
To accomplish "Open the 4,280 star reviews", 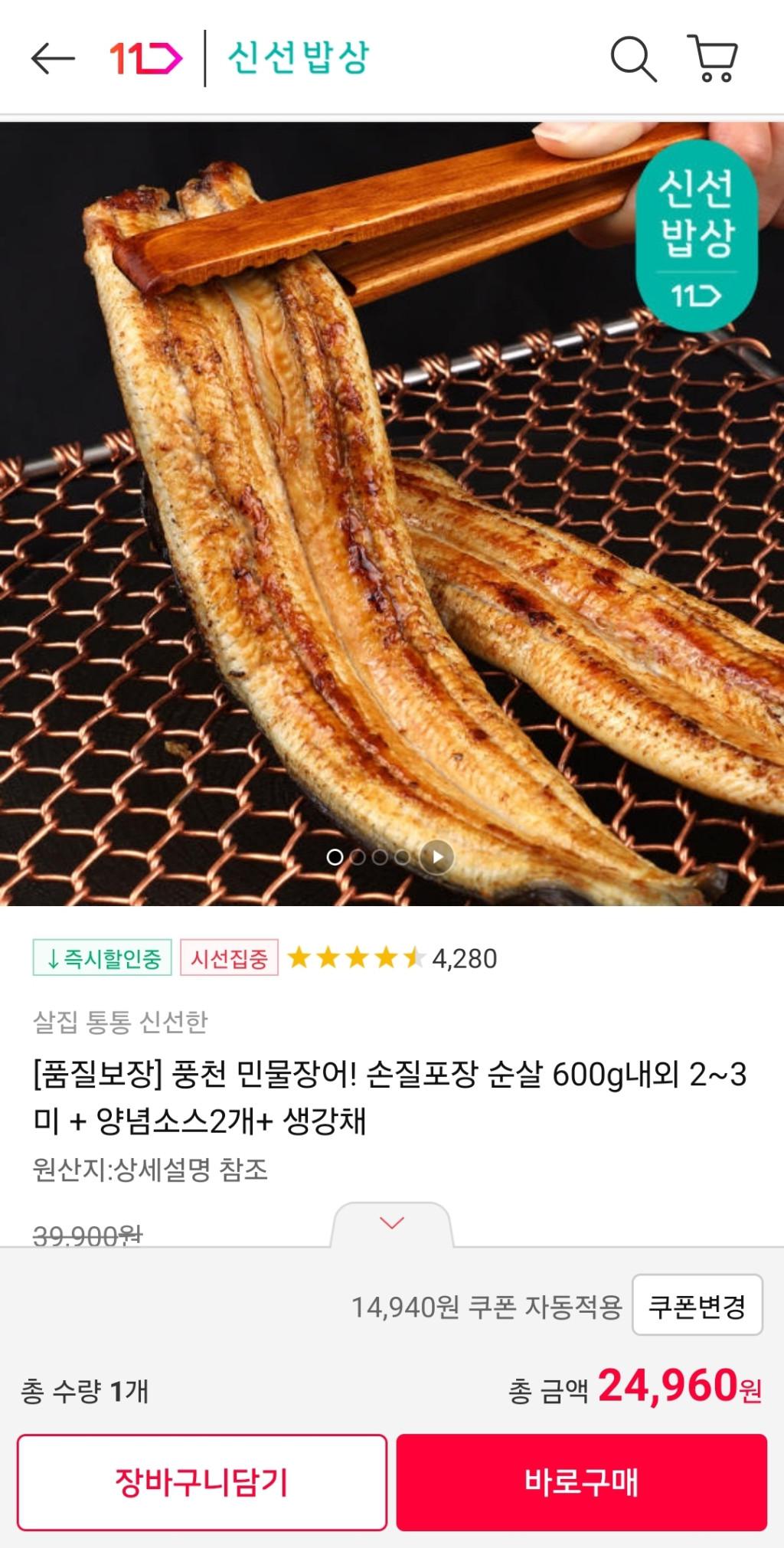I will click(x=392, y=957).
